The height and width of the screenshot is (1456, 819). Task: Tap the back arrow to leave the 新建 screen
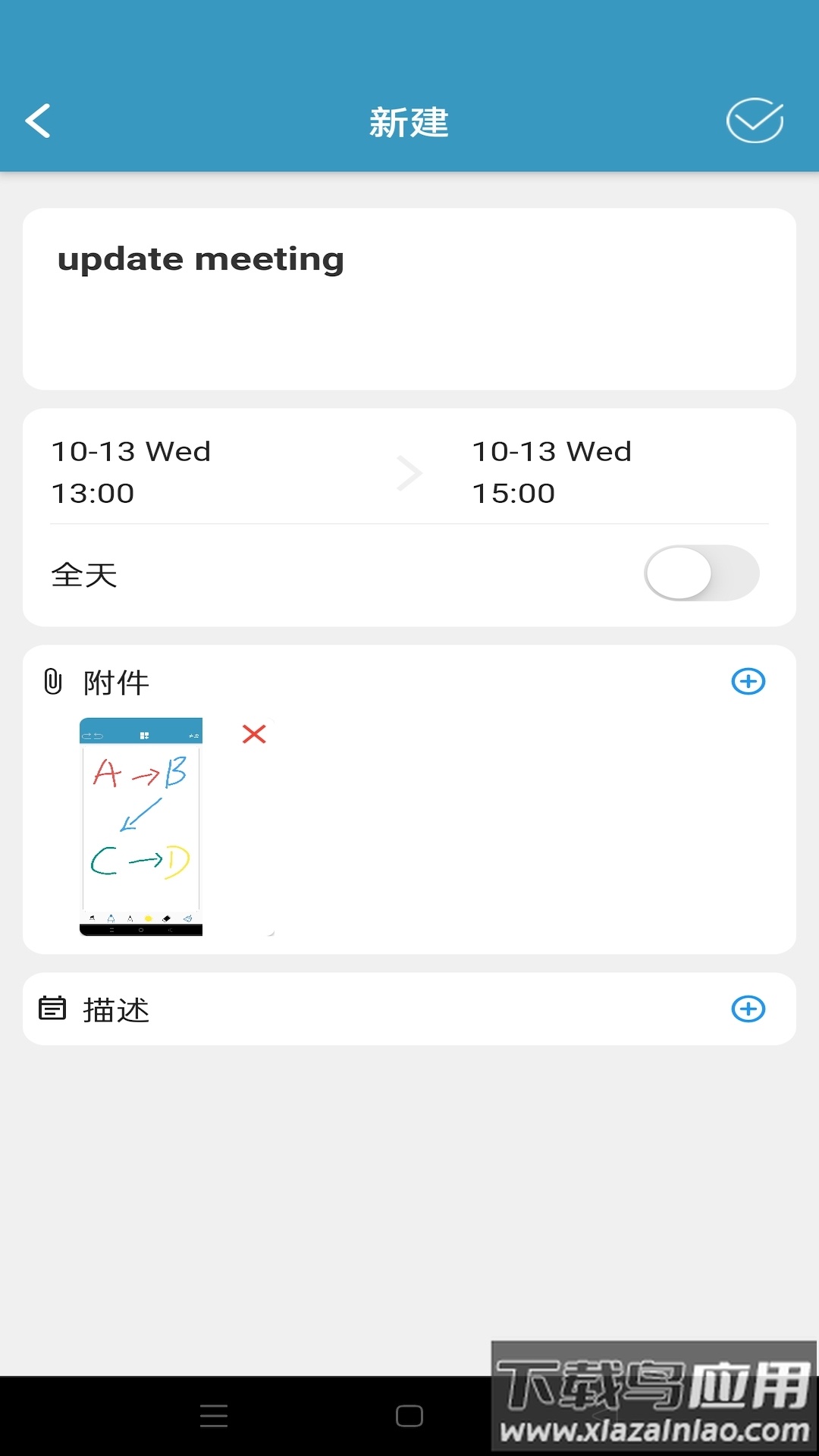click(37, 120)
